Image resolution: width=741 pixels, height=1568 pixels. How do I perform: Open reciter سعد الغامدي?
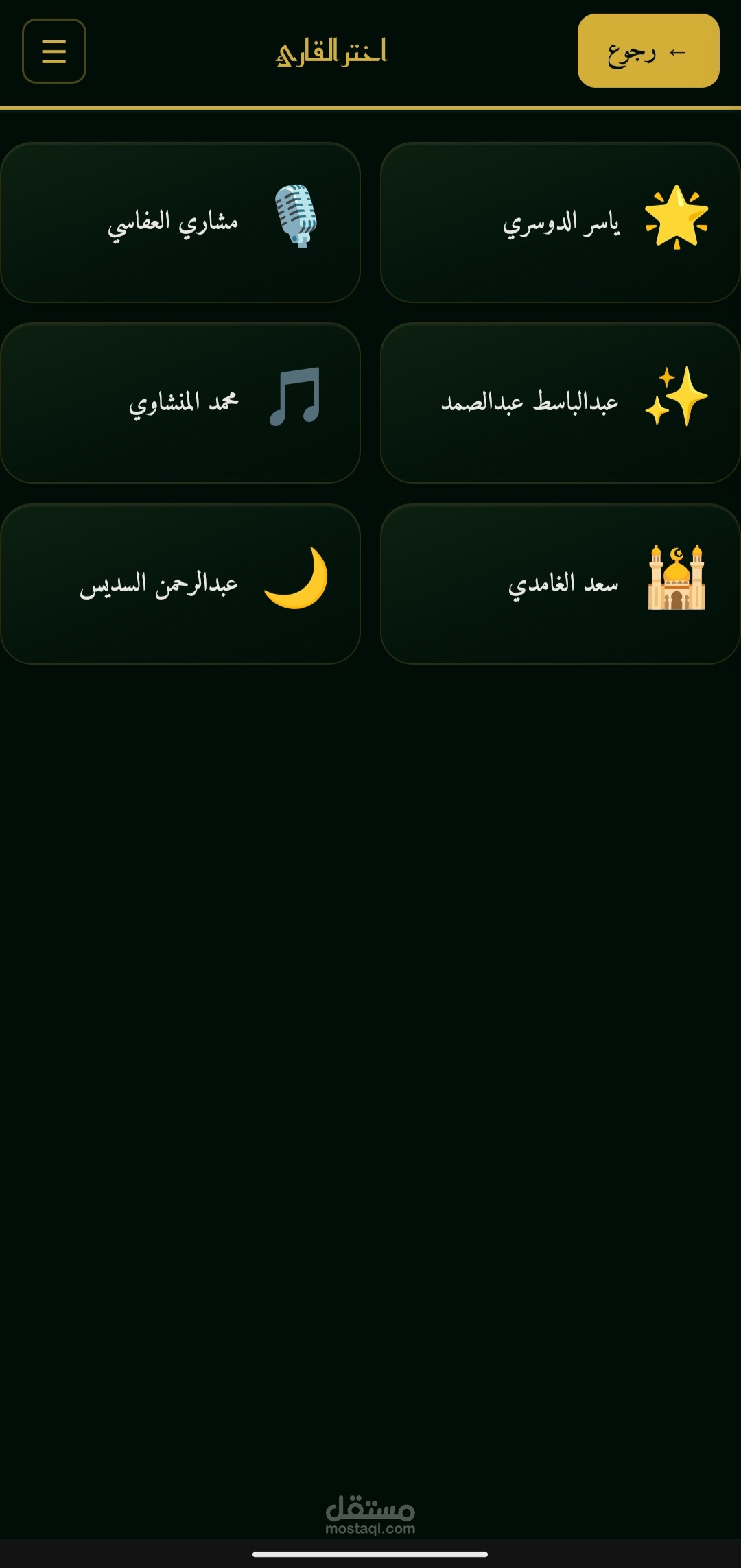pyautogui.click(x=560, y=584)
